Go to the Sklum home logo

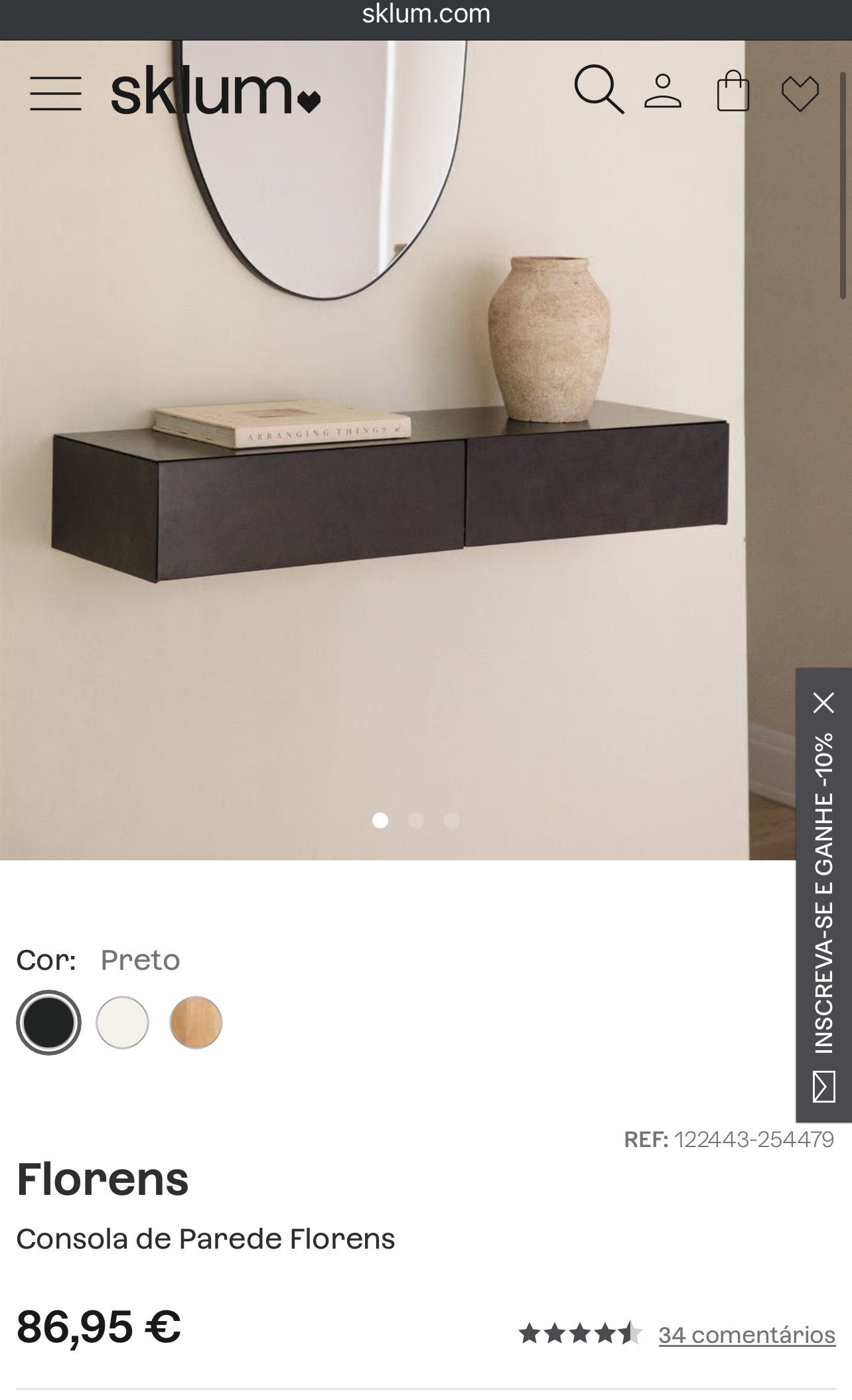click(215, 93)
